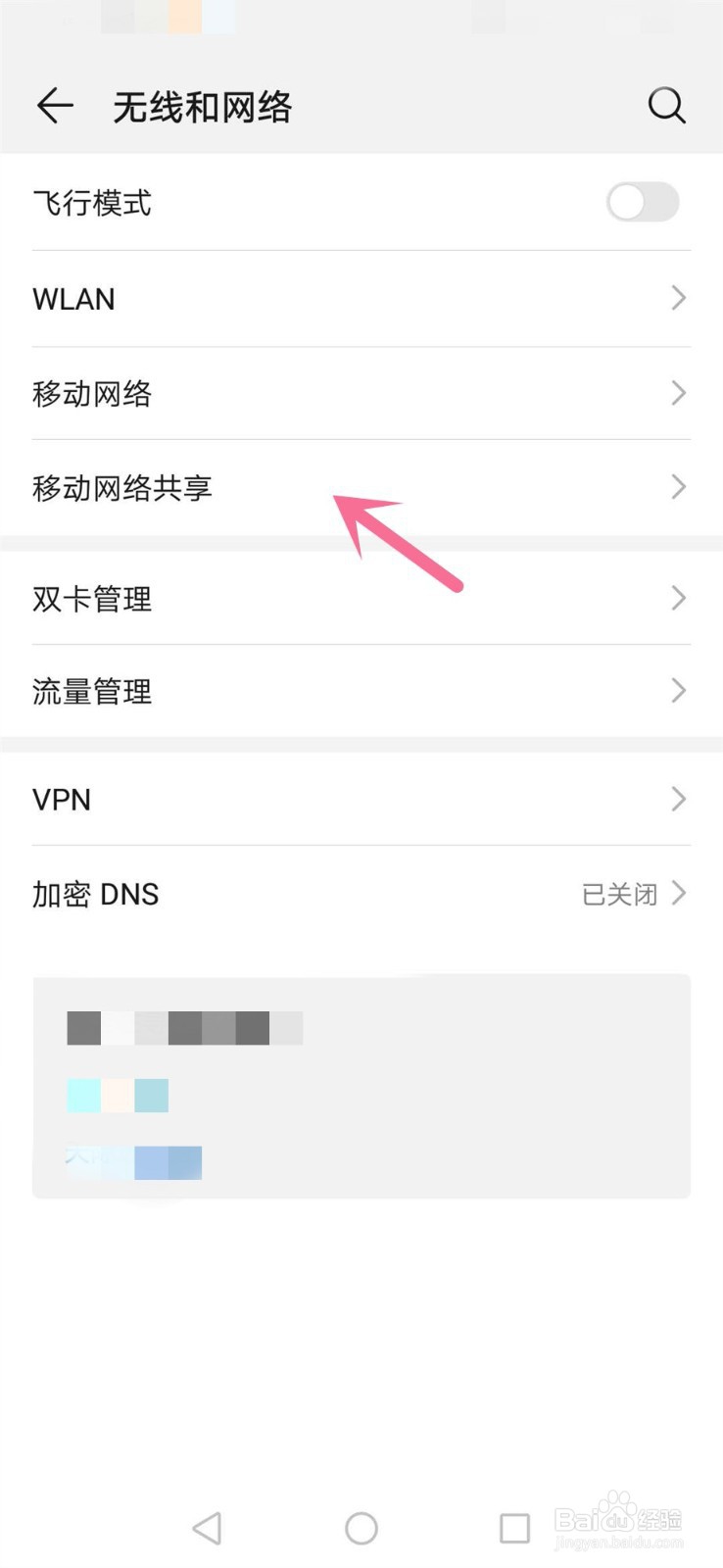The width and height of the screenshot is (723, 1568).
Task: Expand the 加密 DNS entry showing 已关闭
Action: click(361, 893)
